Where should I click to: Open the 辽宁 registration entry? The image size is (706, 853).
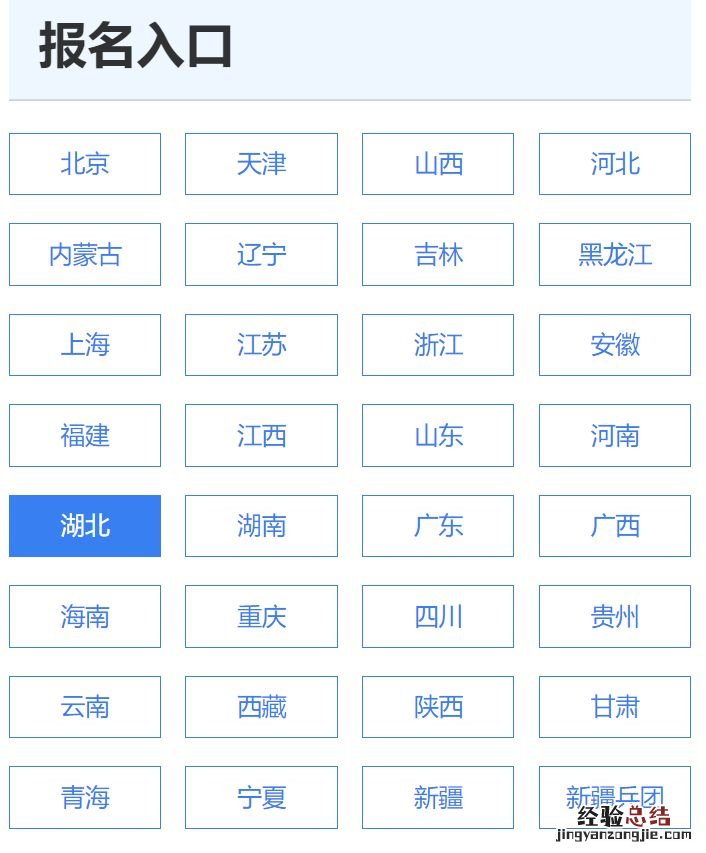pos(261,255)
